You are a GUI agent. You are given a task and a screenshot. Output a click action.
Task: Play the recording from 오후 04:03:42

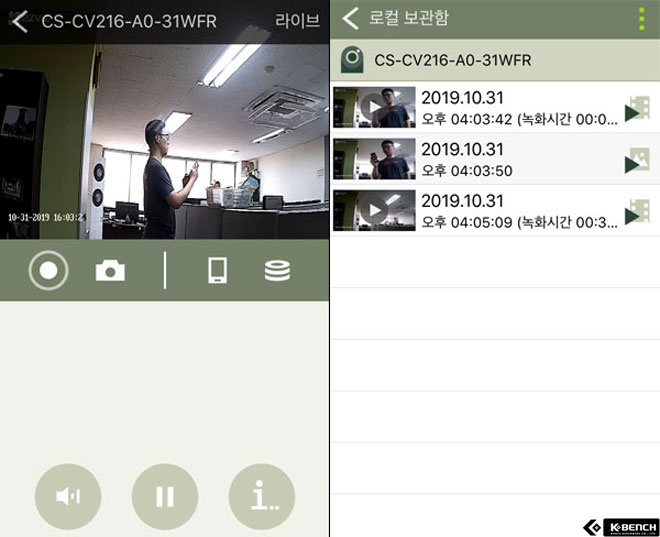[374, 107]
